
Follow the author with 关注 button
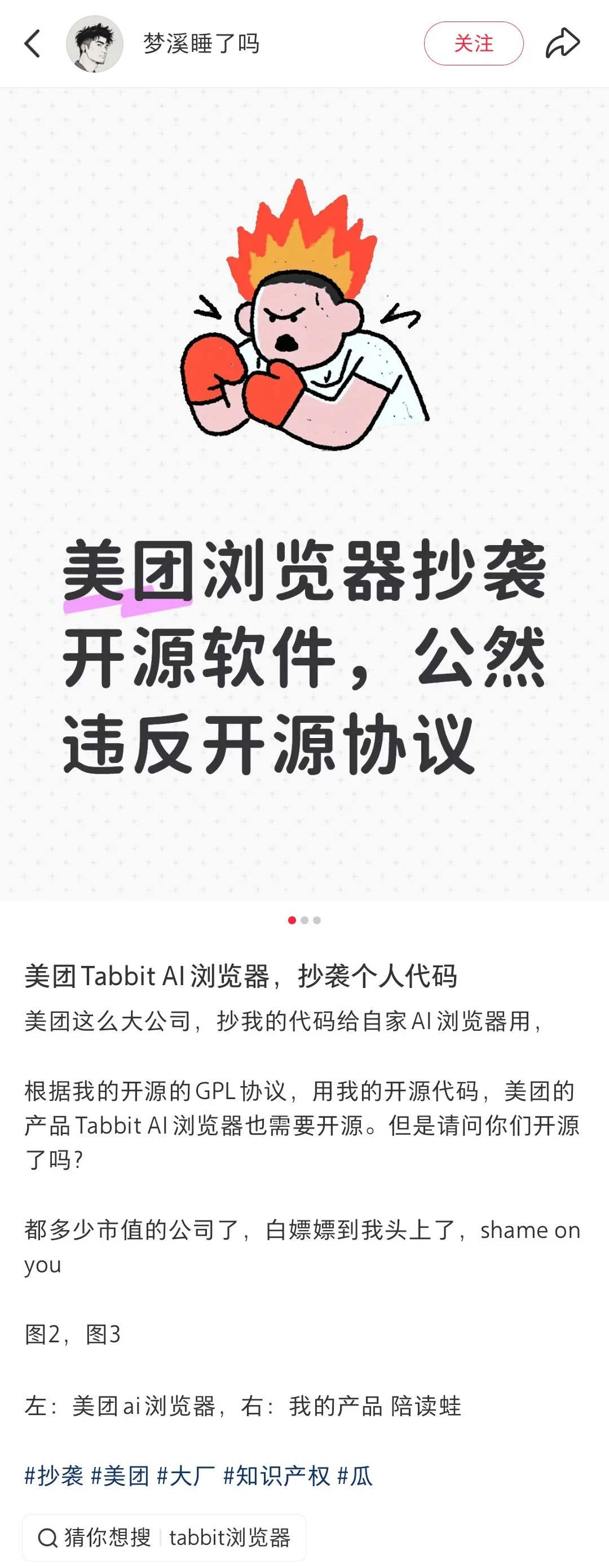click(x=473, y=44)
